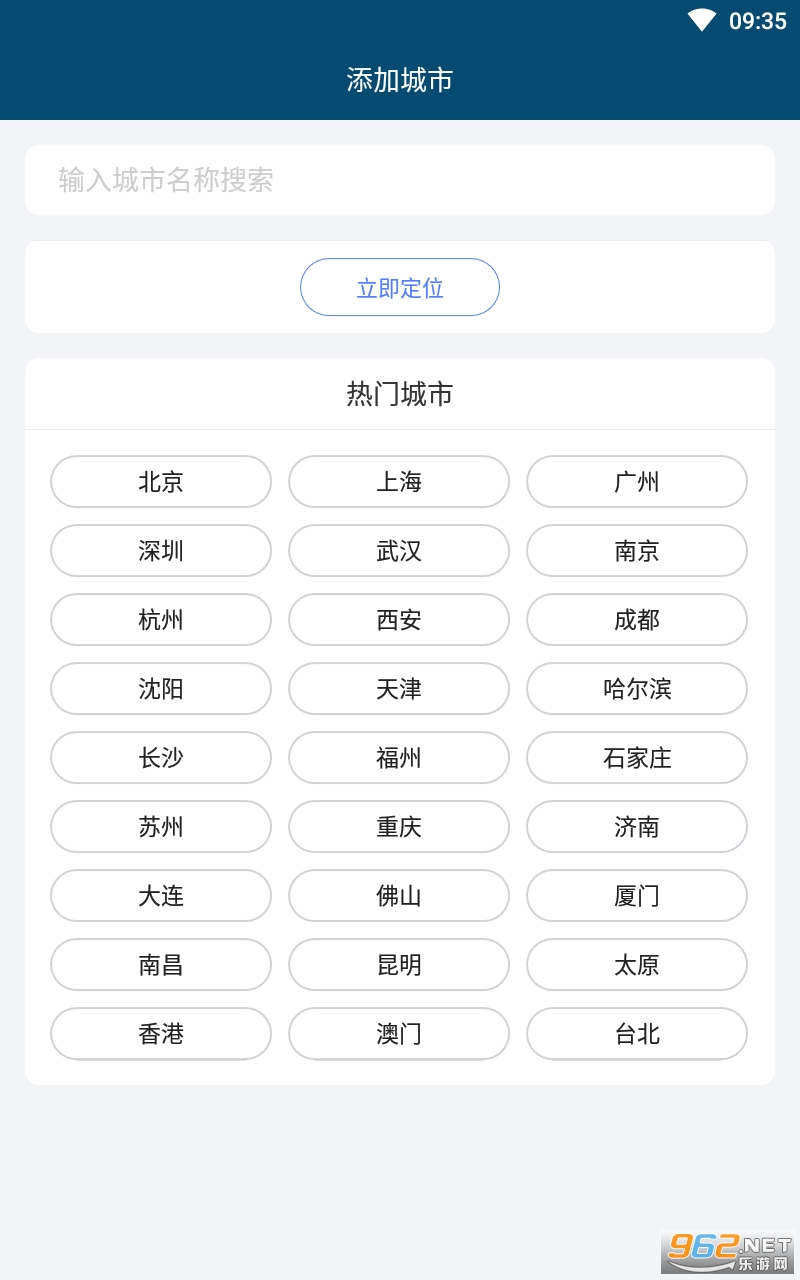800x1280 pixels.
Task: Pick 武汉 from the list
Action: click(x=399, y=551)
